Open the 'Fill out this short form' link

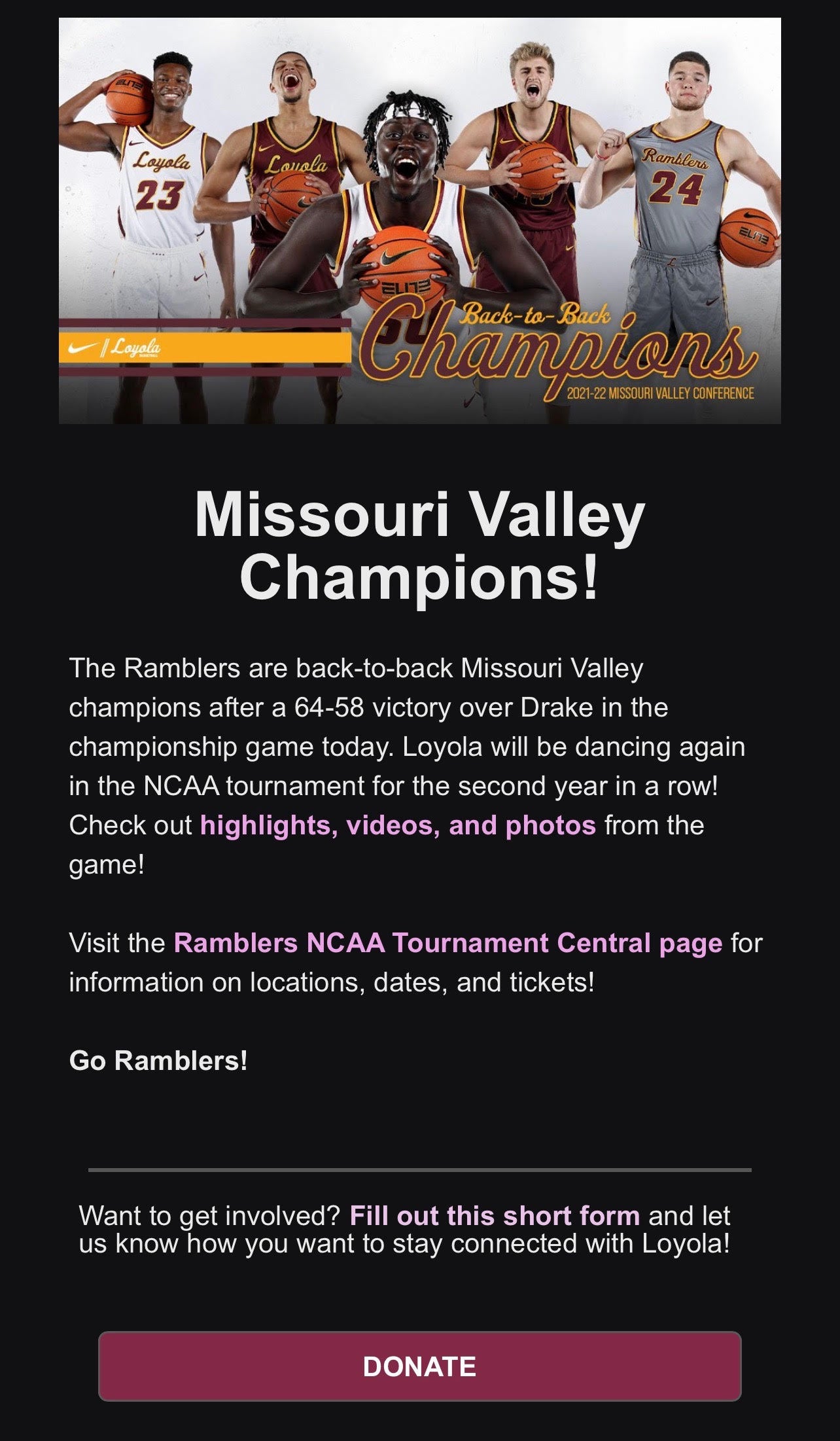tap(495, 1216)
